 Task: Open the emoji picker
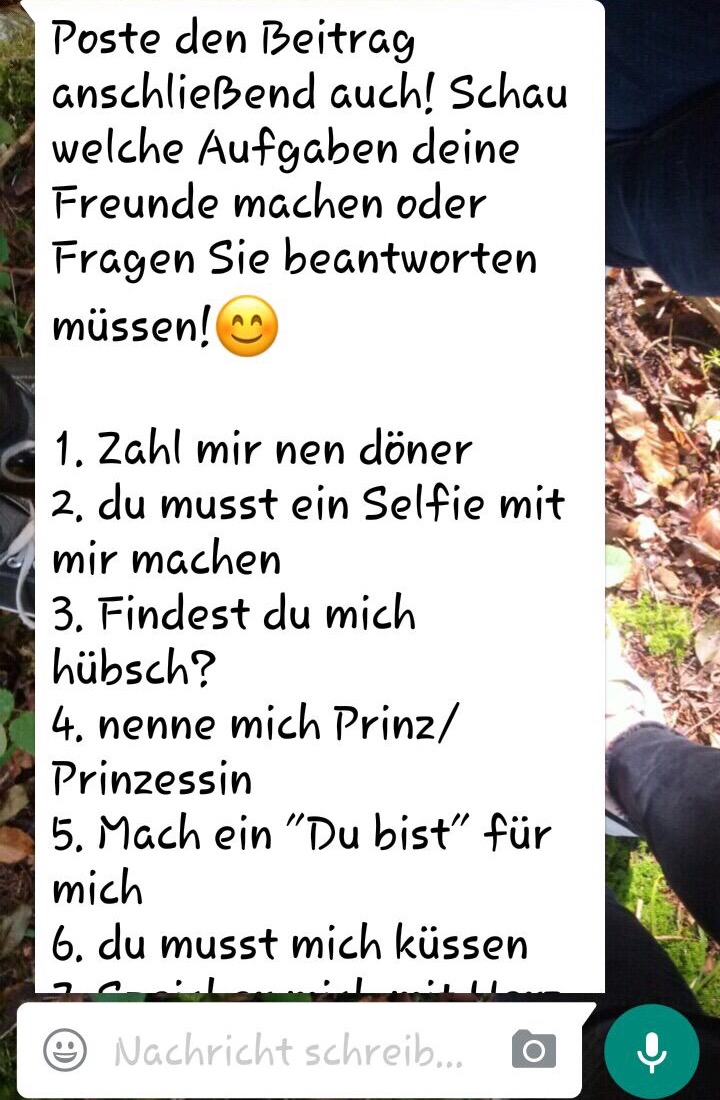pos(65,1051)
